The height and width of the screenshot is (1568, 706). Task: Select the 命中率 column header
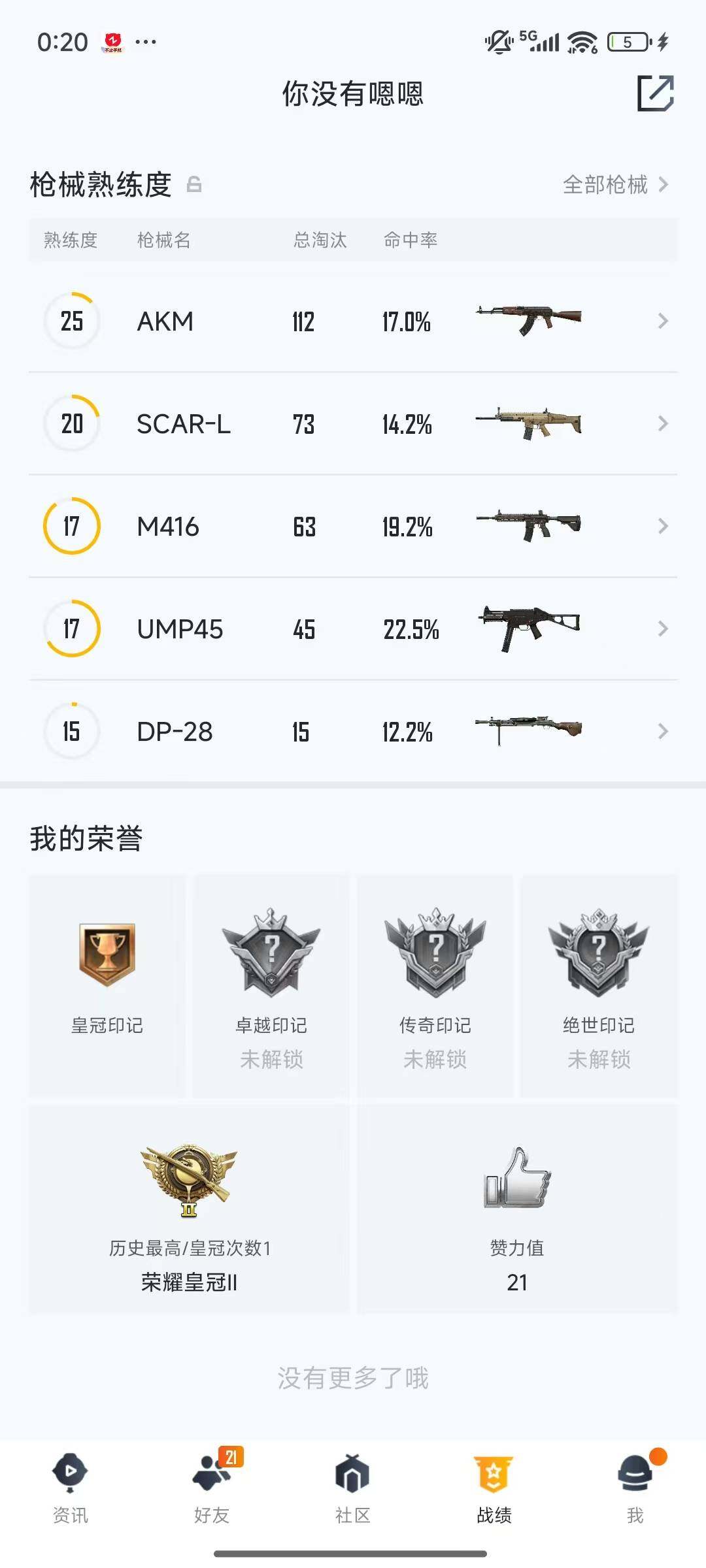[x=412, y=240]
